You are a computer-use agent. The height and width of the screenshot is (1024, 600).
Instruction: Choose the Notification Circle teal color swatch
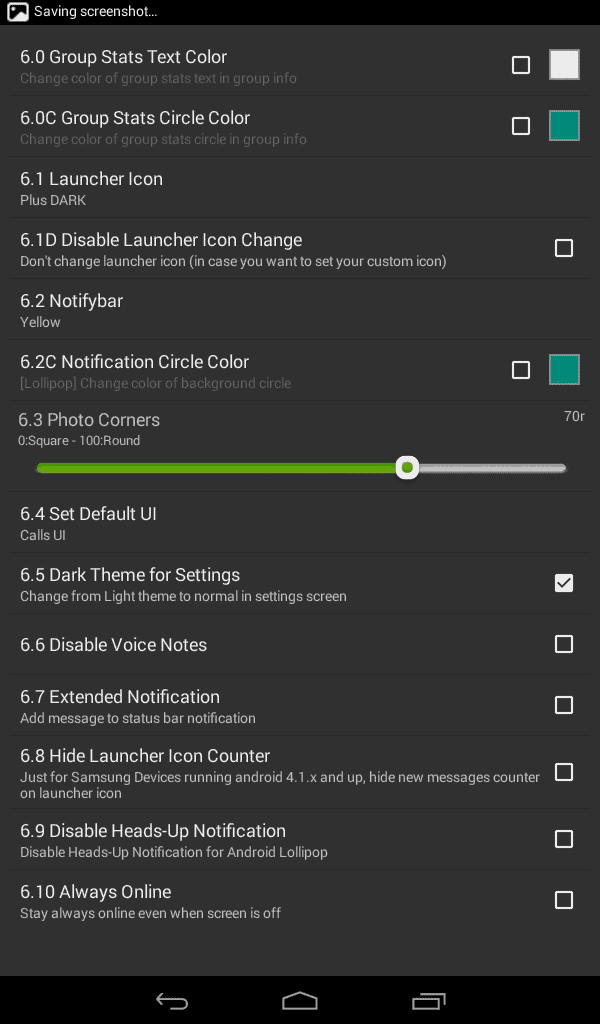[x=564, y=370]
